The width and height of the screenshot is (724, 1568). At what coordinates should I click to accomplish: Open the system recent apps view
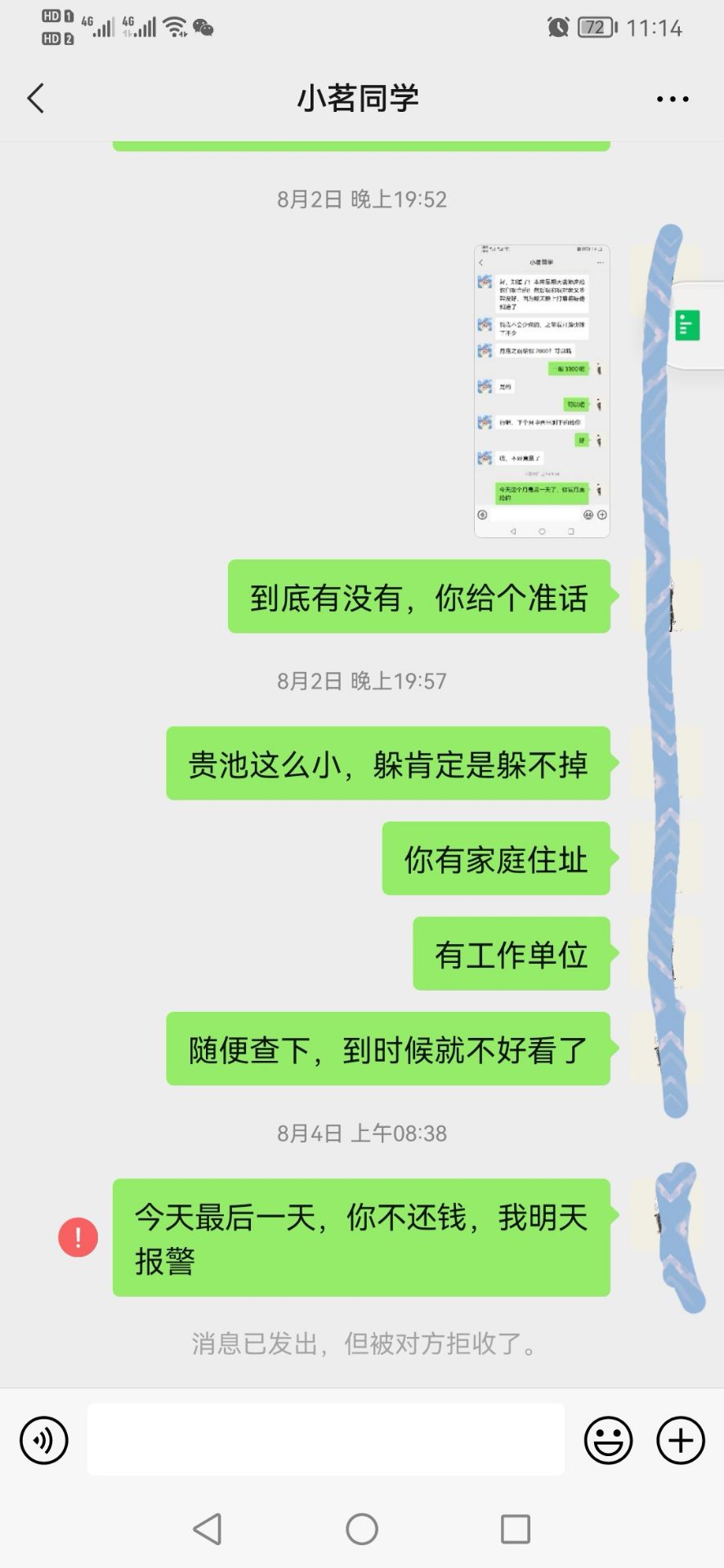click(515, 1529)
